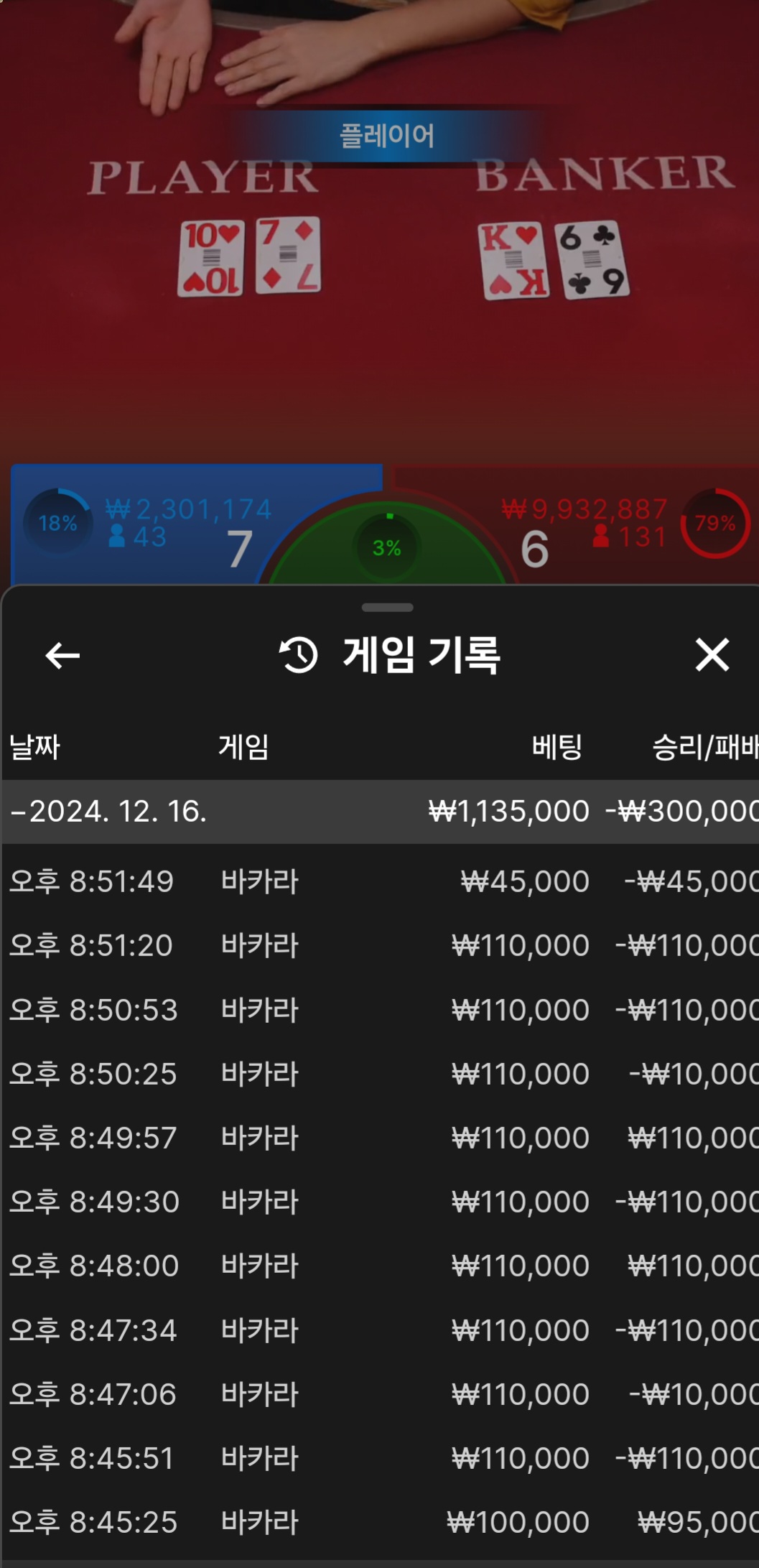Collapse the 2024. 12. 16. date group
This screenshot has height=1568, width=759.
tap(381, 812)
